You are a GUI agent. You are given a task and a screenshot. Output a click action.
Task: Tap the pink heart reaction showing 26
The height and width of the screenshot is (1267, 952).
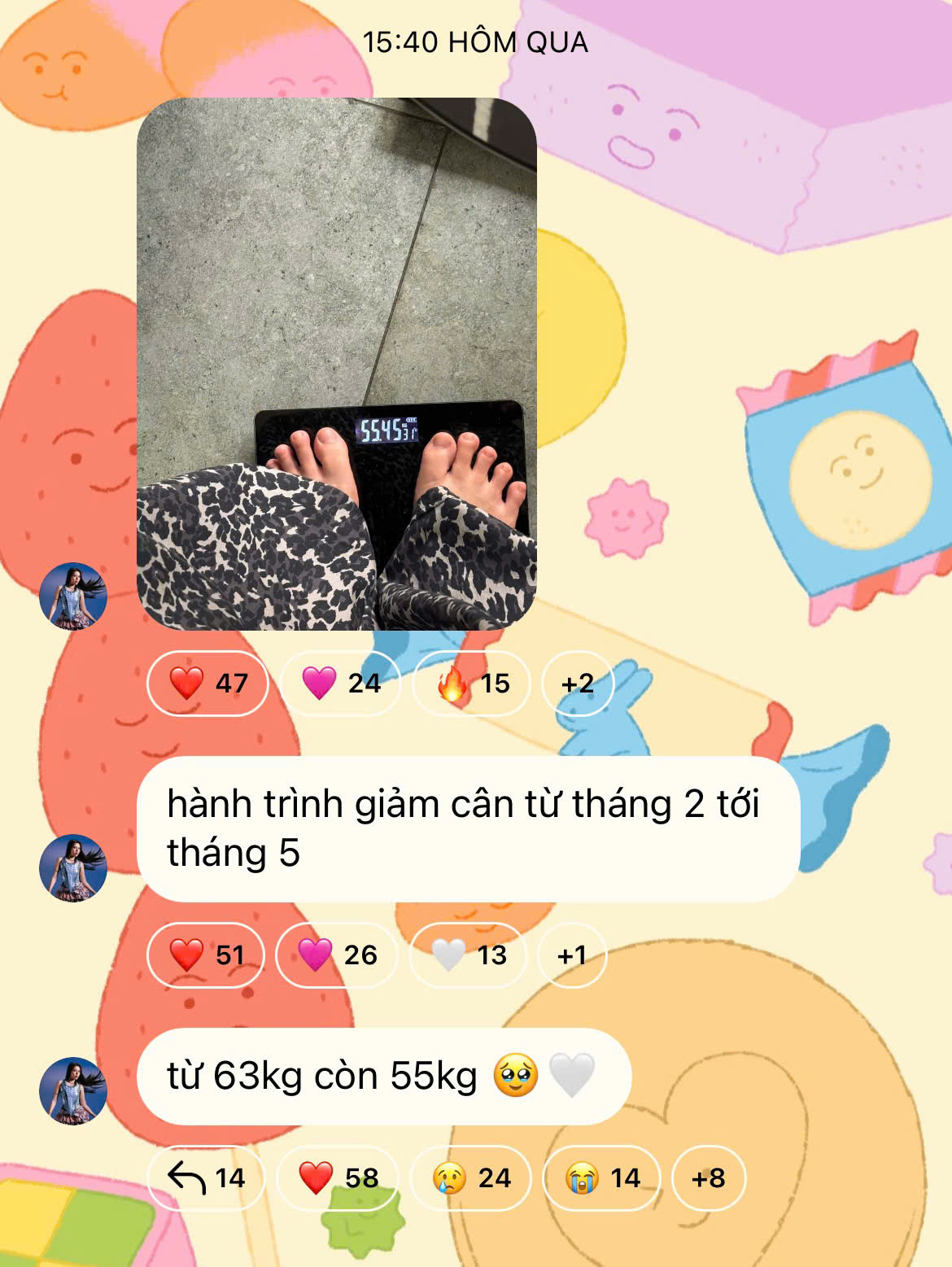pos(337,955)
